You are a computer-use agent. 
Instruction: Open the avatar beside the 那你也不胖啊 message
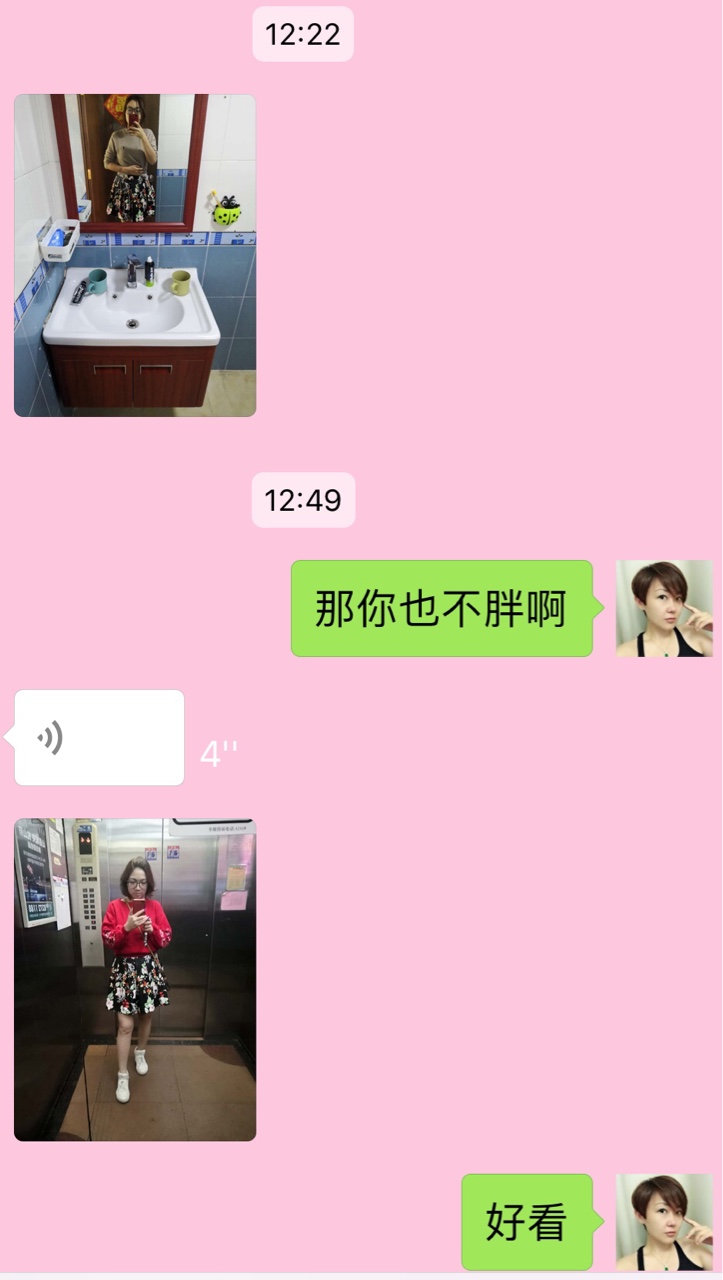pyautogui.click(x=664, y=609)
